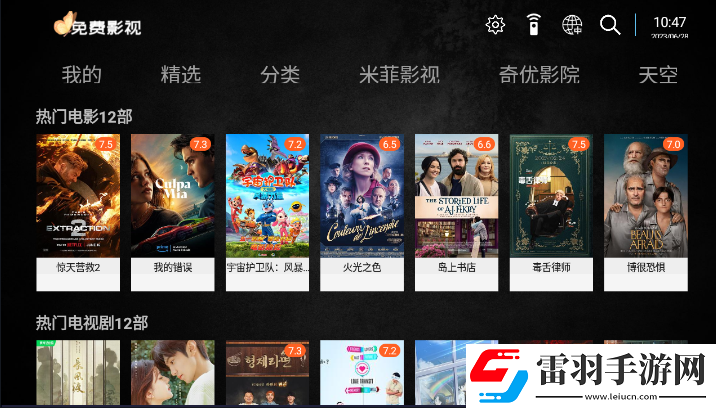The width and height of the screenshot is (716, 408).
Task: Switch to the 精选 tab
Action: pos(181,74)
